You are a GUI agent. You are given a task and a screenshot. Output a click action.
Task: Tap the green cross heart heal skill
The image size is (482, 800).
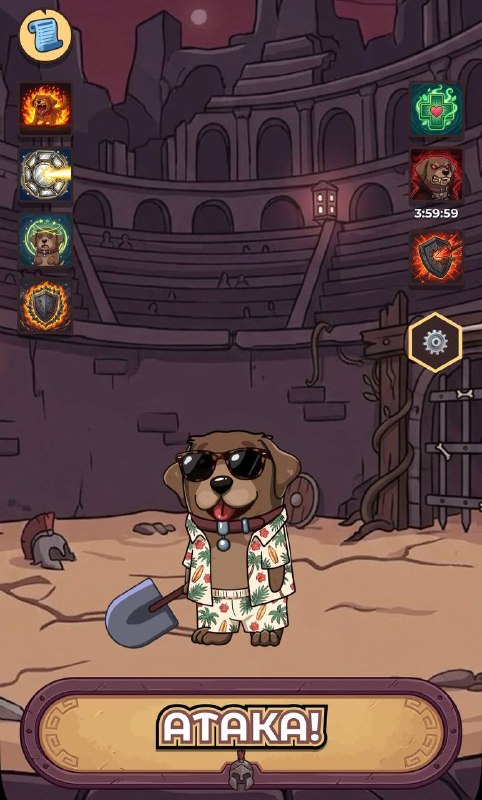pos(437,109)
